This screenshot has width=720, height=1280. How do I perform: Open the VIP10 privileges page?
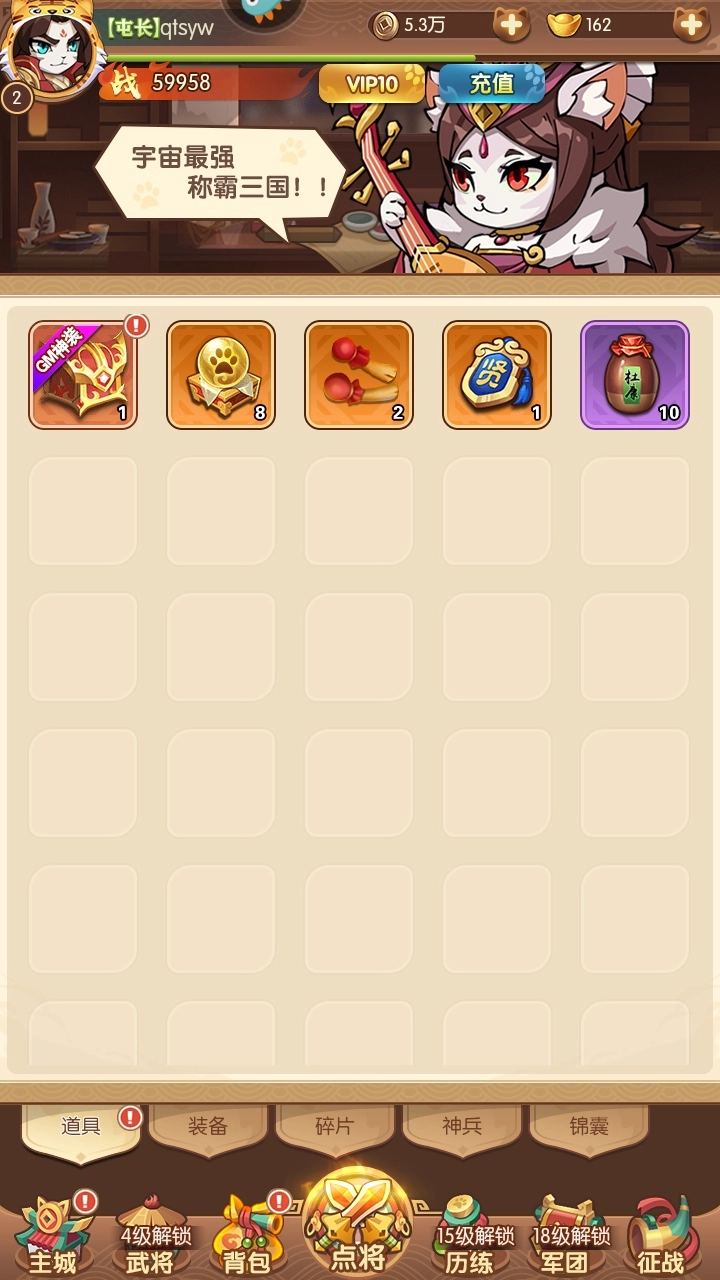click(371, 84)
